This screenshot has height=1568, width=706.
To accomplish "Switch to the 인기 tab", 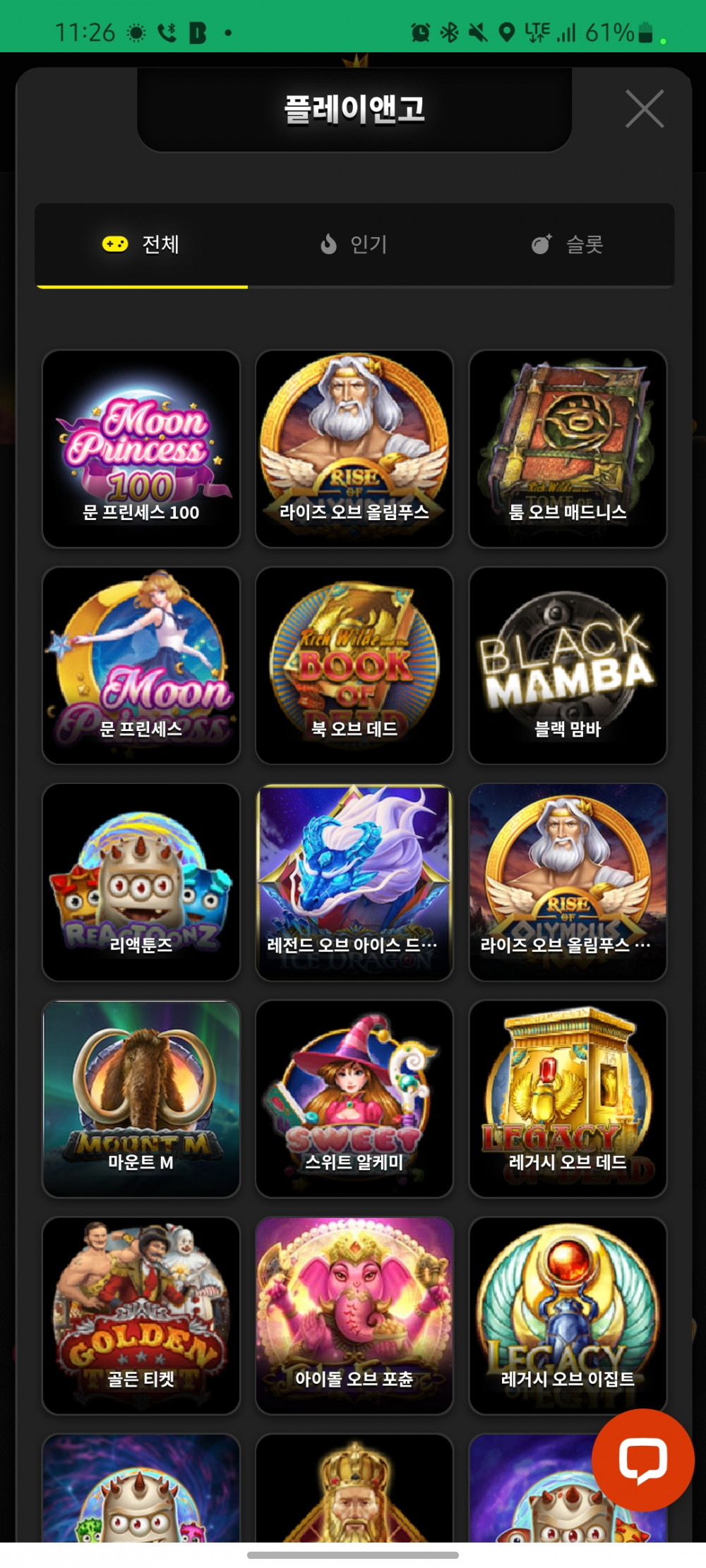I will pos(354,244).
